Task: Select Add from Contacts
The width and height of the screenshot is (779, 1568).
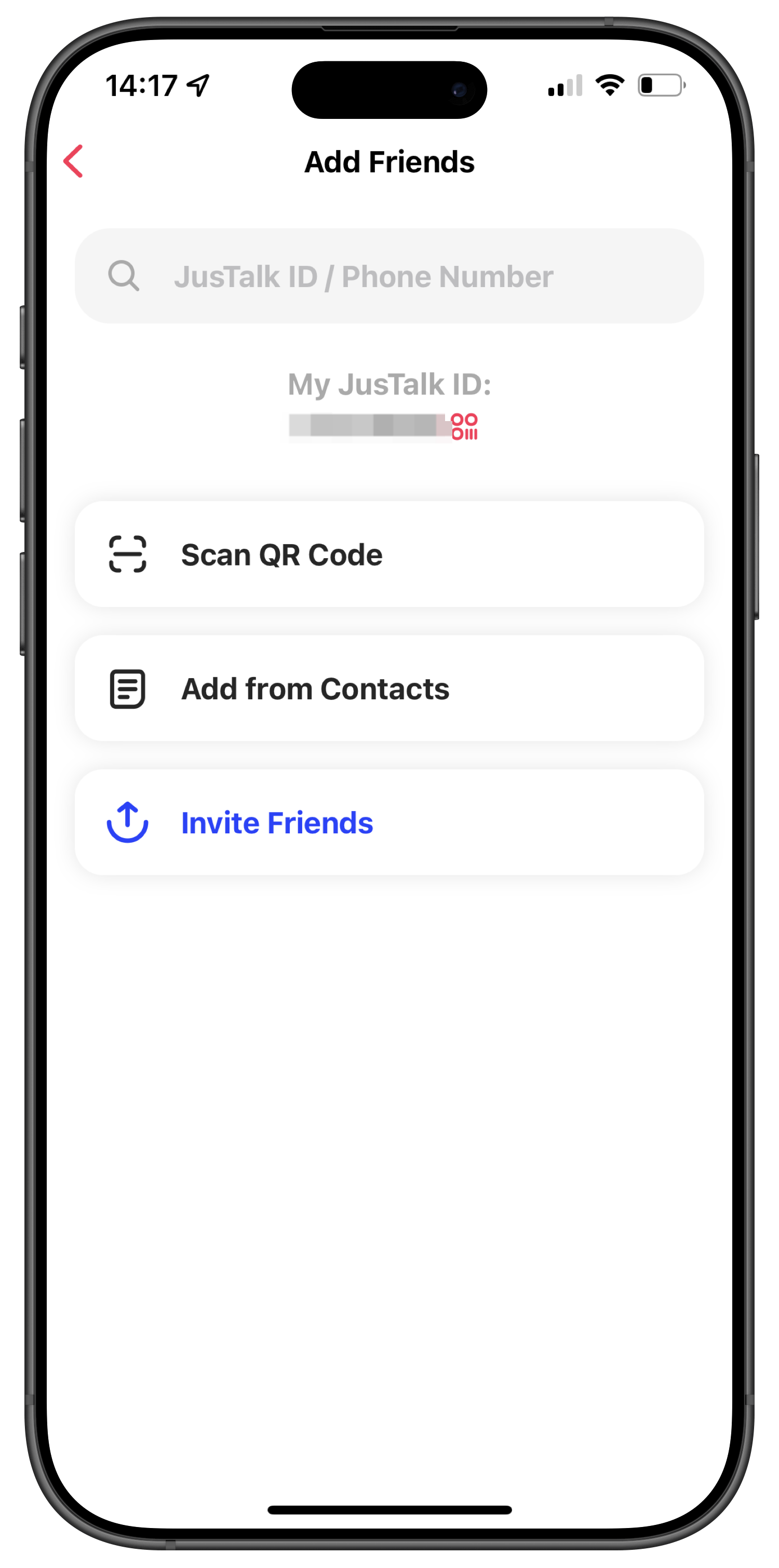Action: (x=390, y=688)
